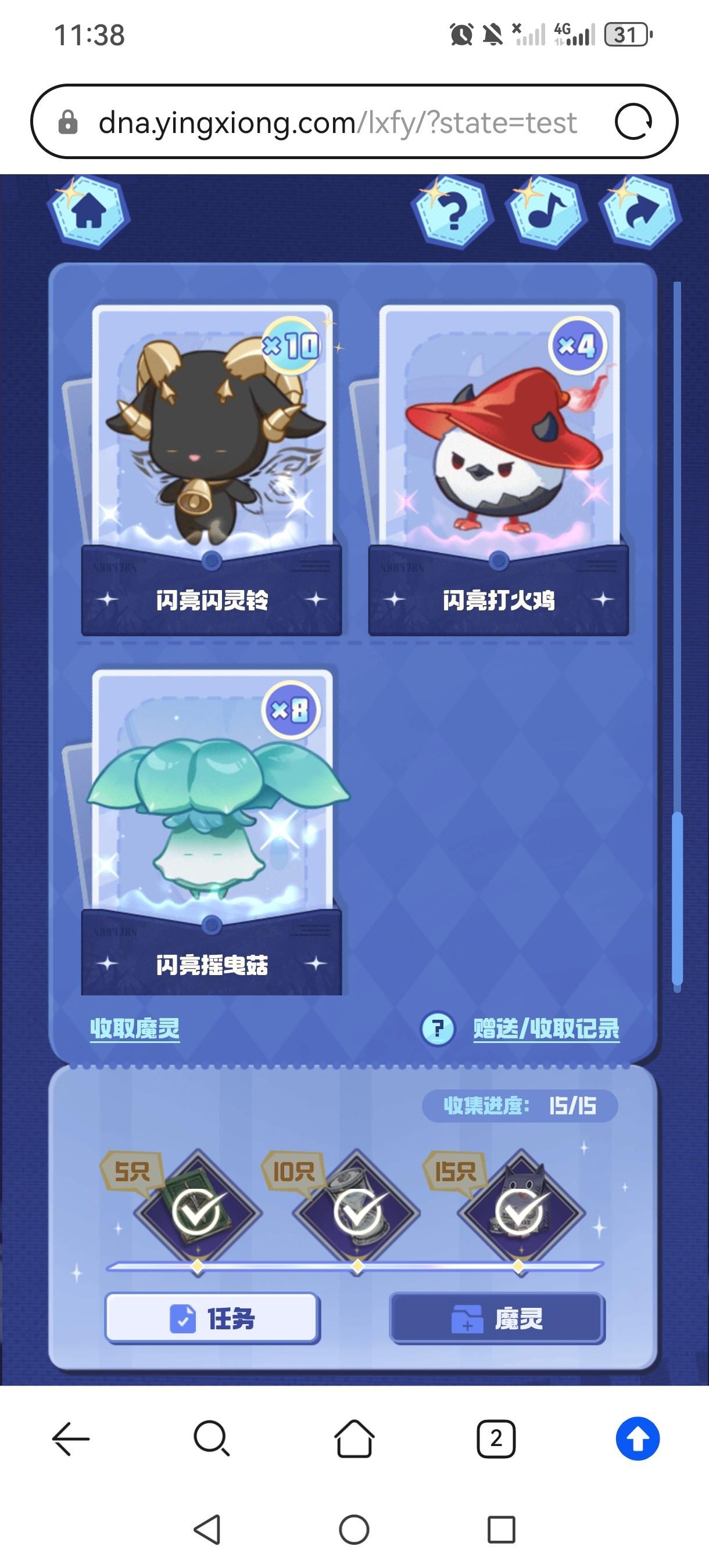709x1568 pixels.
Task: Select the 闪亮摇曳菇 card
Action: (x=212, y=831)
